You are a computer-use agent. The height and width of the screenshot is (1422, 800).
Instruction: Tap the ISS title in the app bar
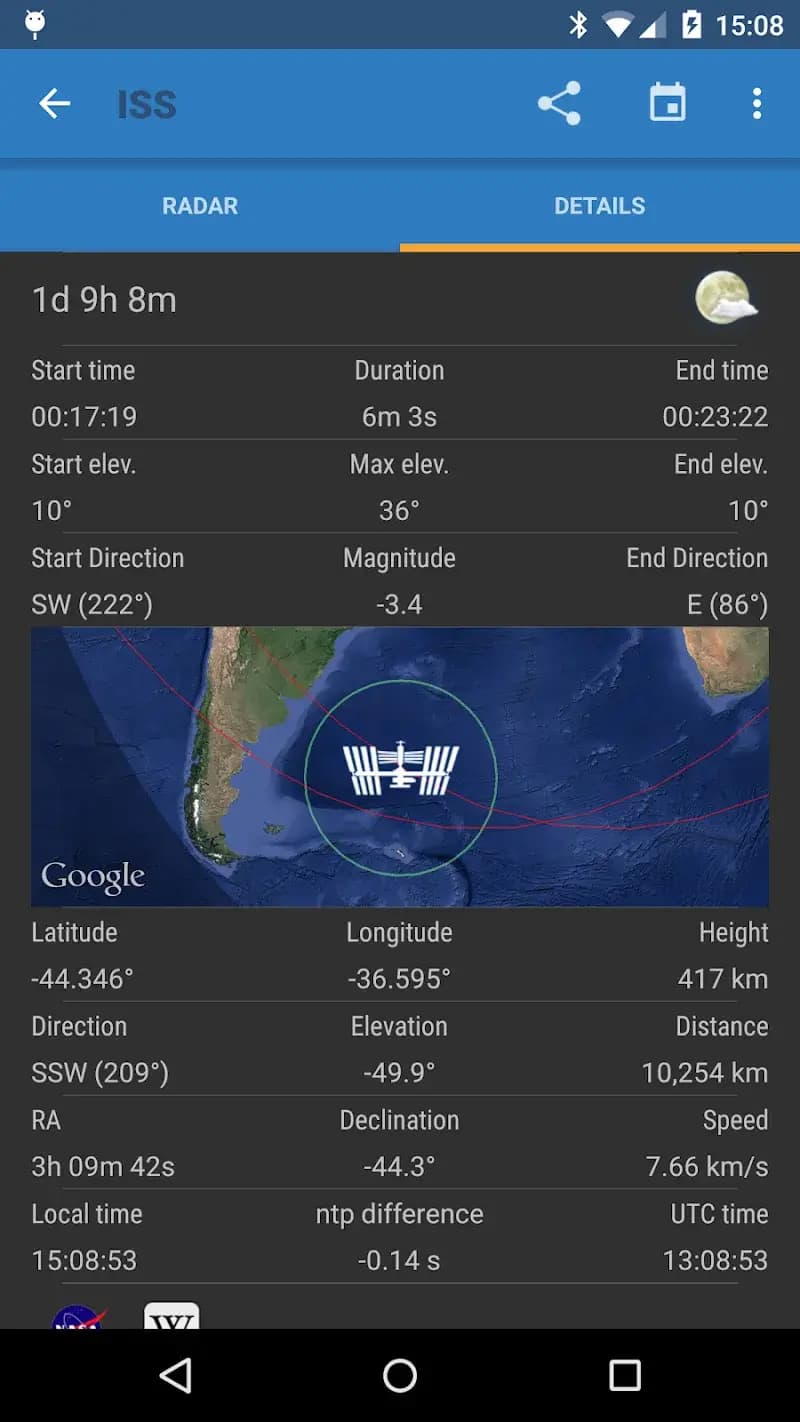point(146,103)
